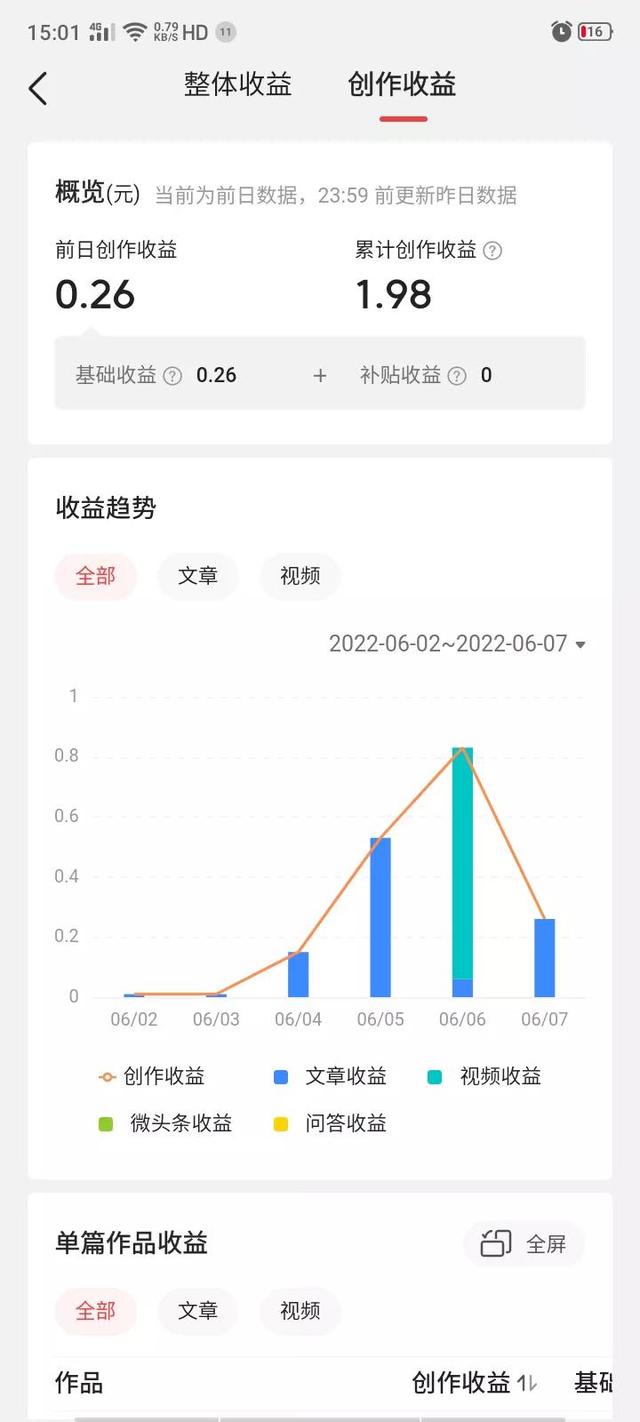Show info for 补贴收益 help icon
This screenshot has width=640, height=1422.
click(x=457, y=376)
